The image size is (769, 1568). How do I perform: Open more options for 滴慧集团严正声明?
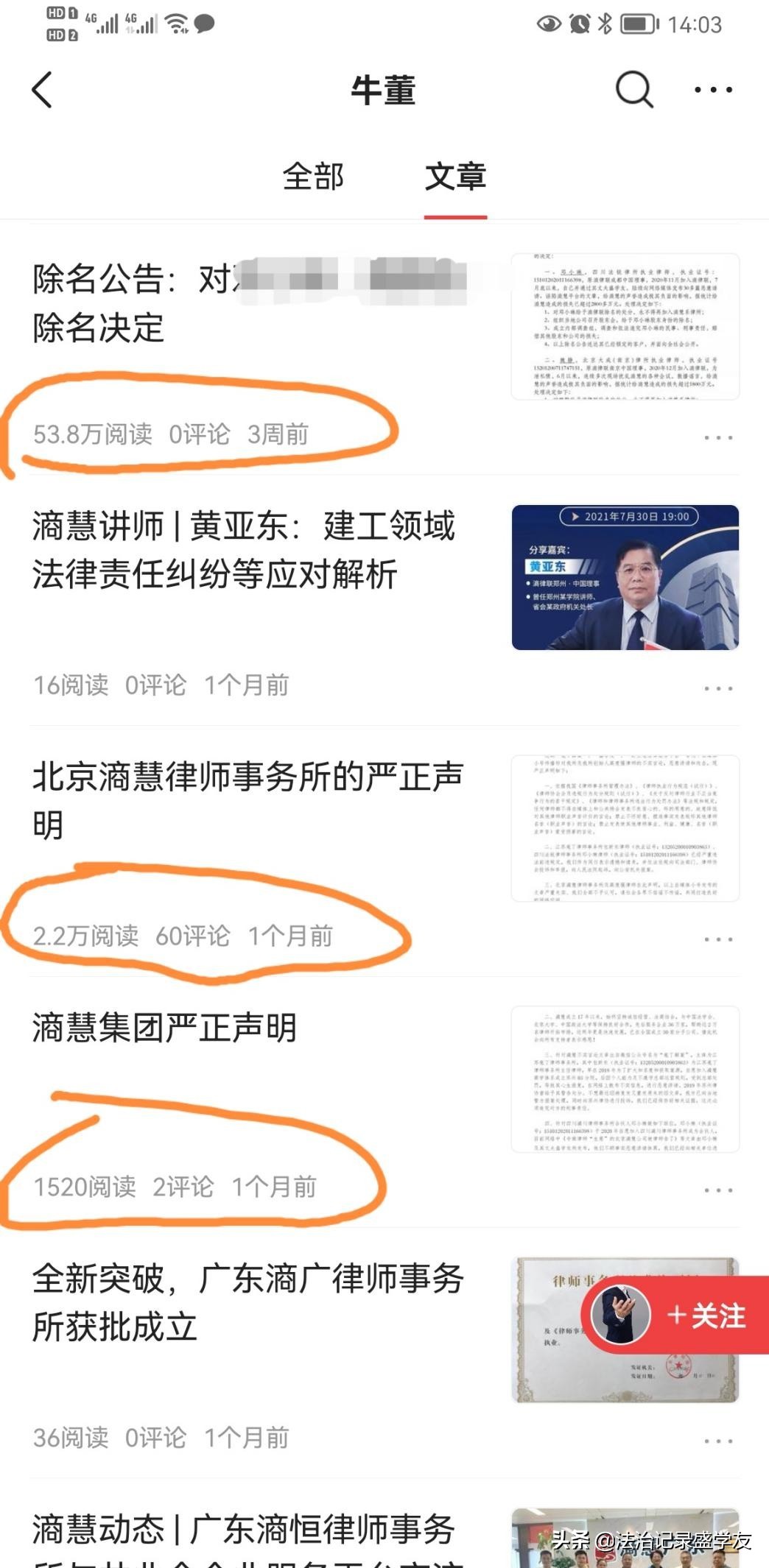pos(717,1190)
